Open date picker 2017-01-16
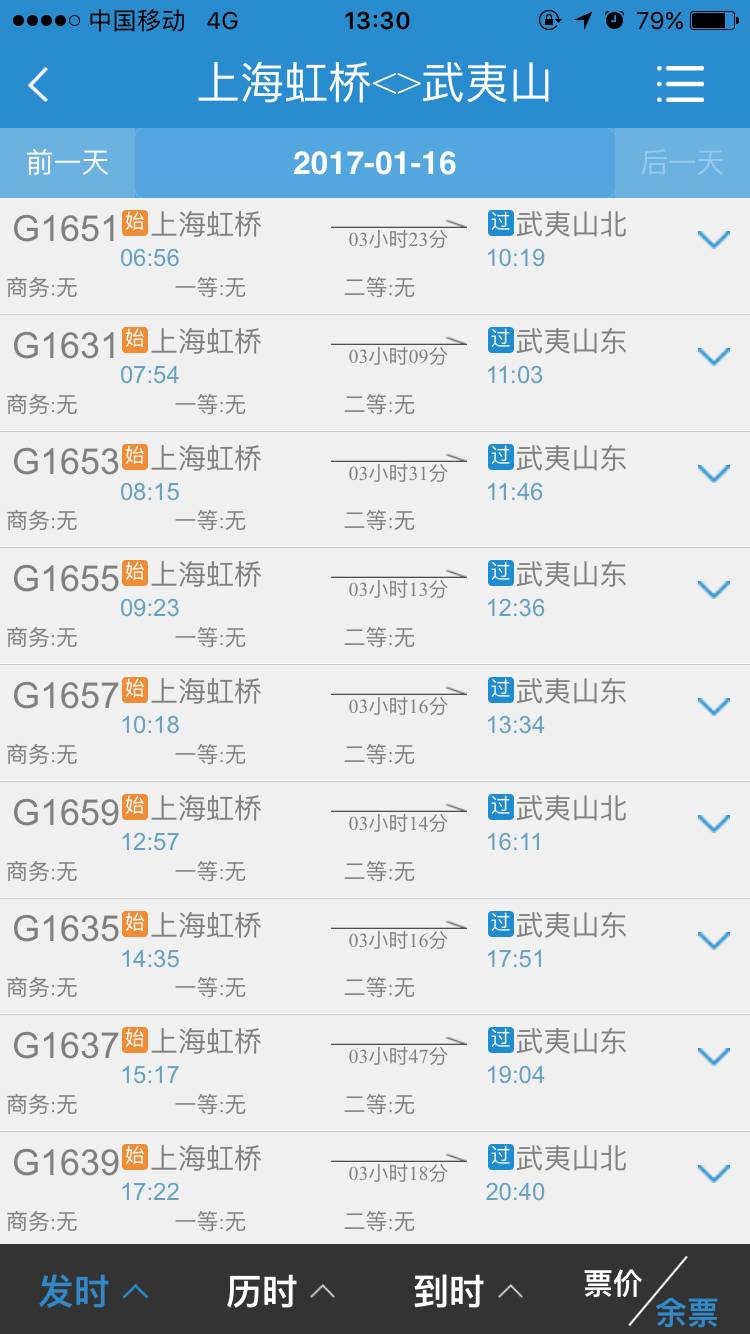This screenshot has width=750, height=1334. (x=374, y=163)
